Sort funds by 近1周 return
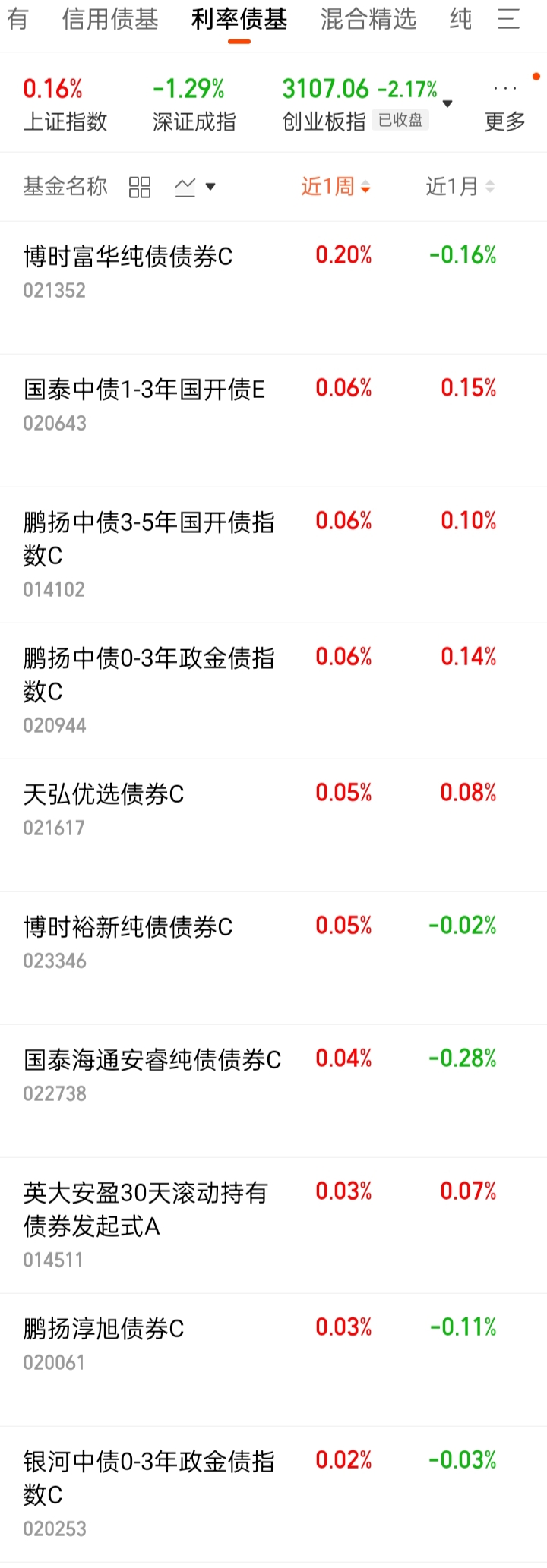Screen dimensions: 547x1568 tap(335, 187)
